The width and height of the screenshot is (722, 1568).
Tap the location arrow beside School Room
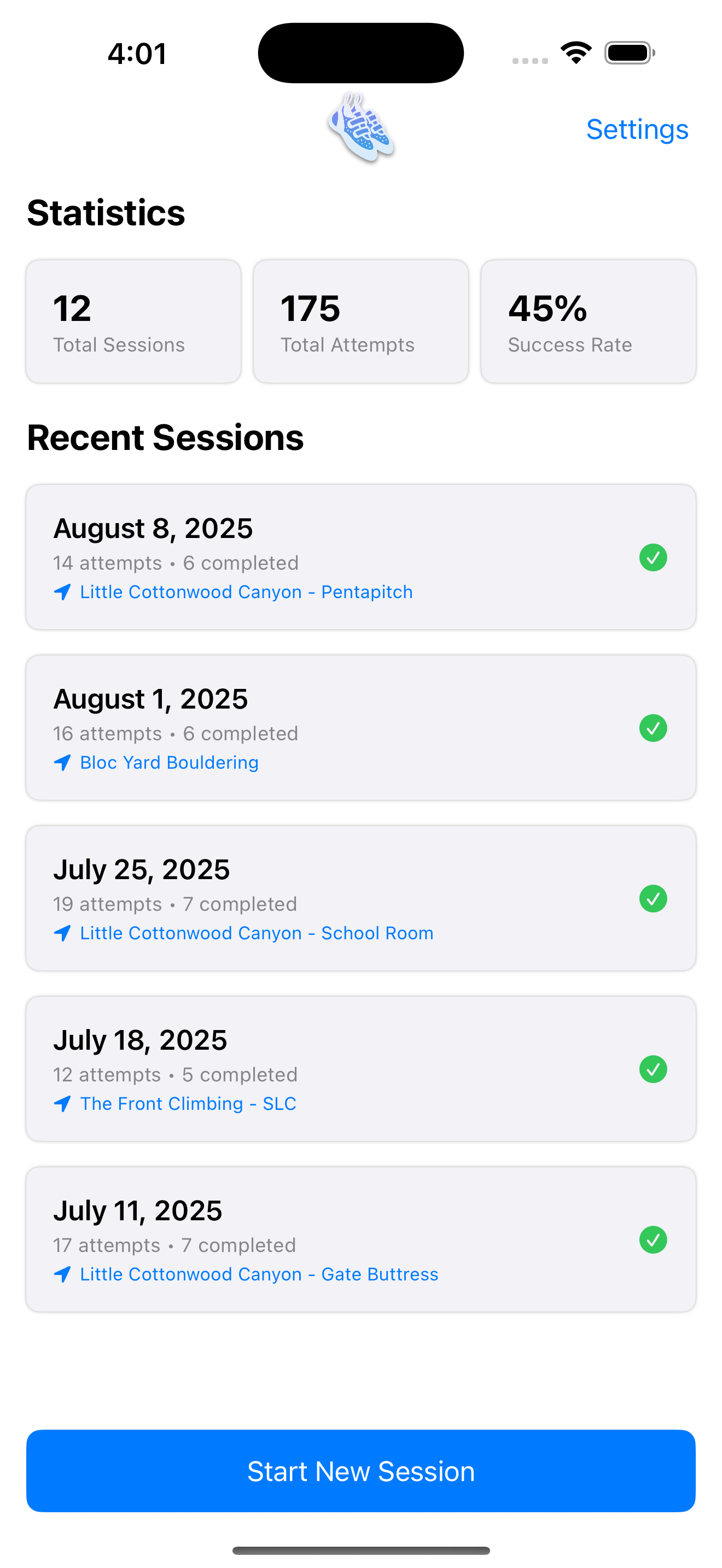click(63, 933)
